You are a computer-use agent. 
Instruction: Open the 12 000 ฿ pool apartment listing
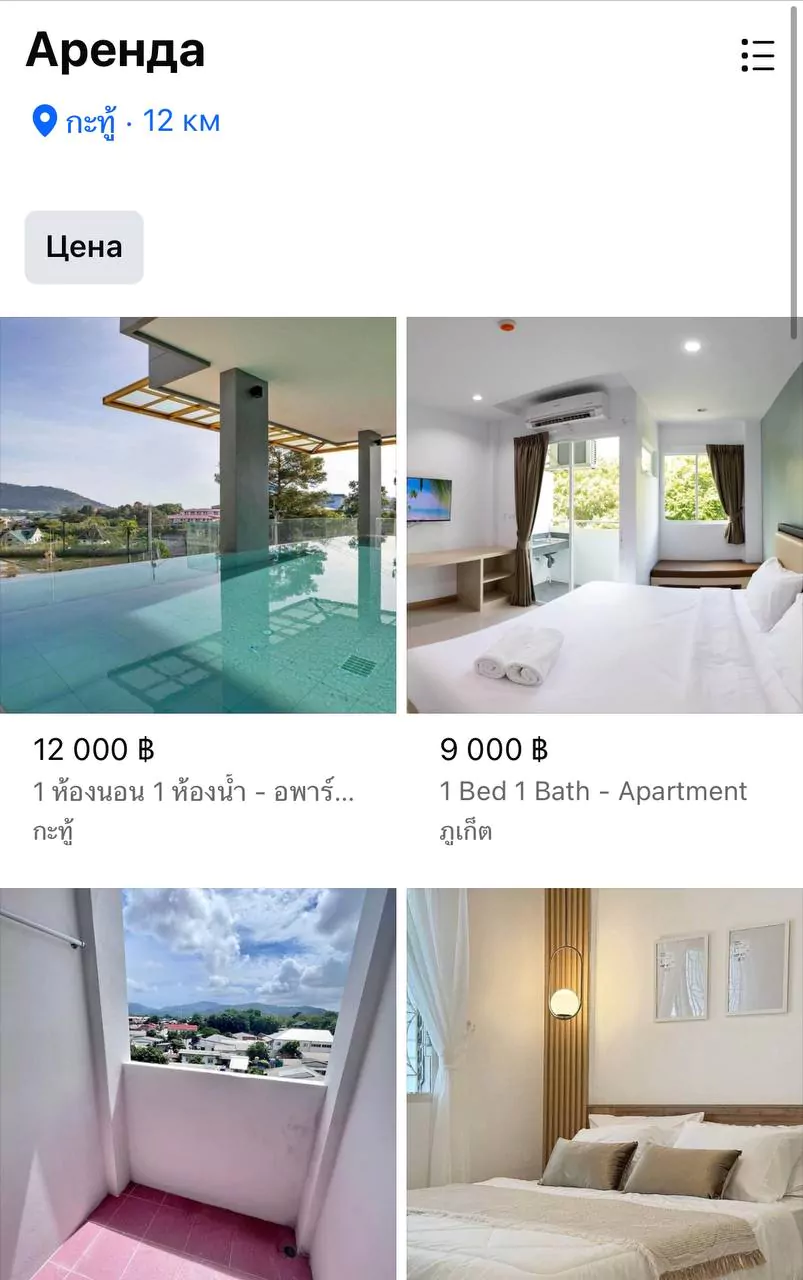[x=198, y=515]
